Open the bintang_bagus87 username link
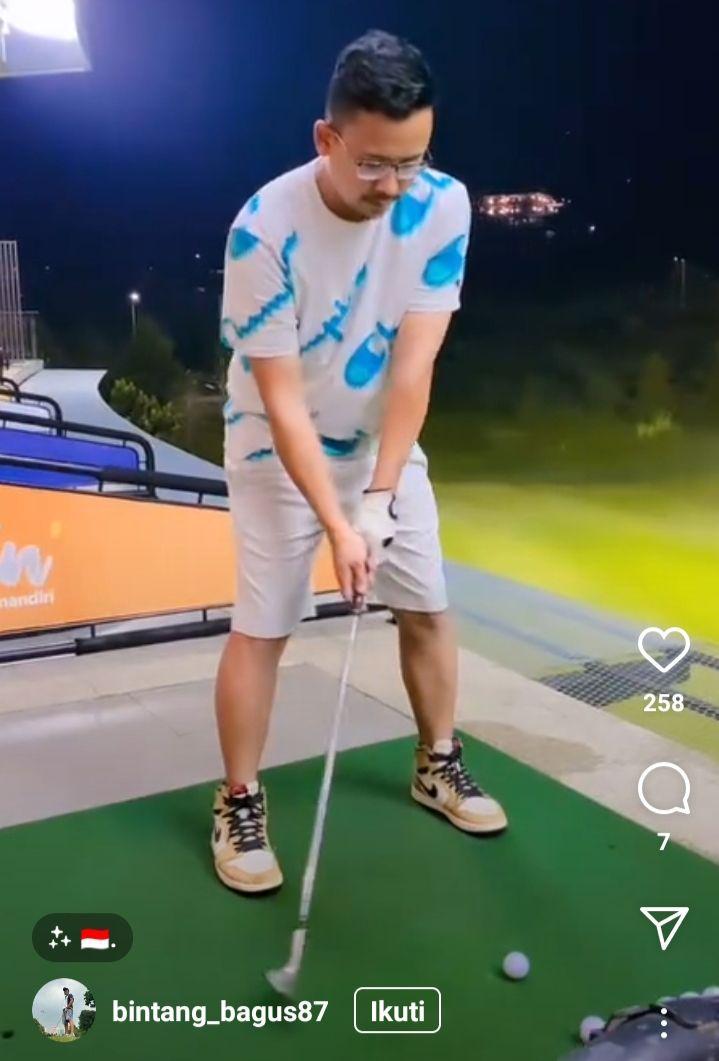719x1061 pixels. pos(220,1011)
